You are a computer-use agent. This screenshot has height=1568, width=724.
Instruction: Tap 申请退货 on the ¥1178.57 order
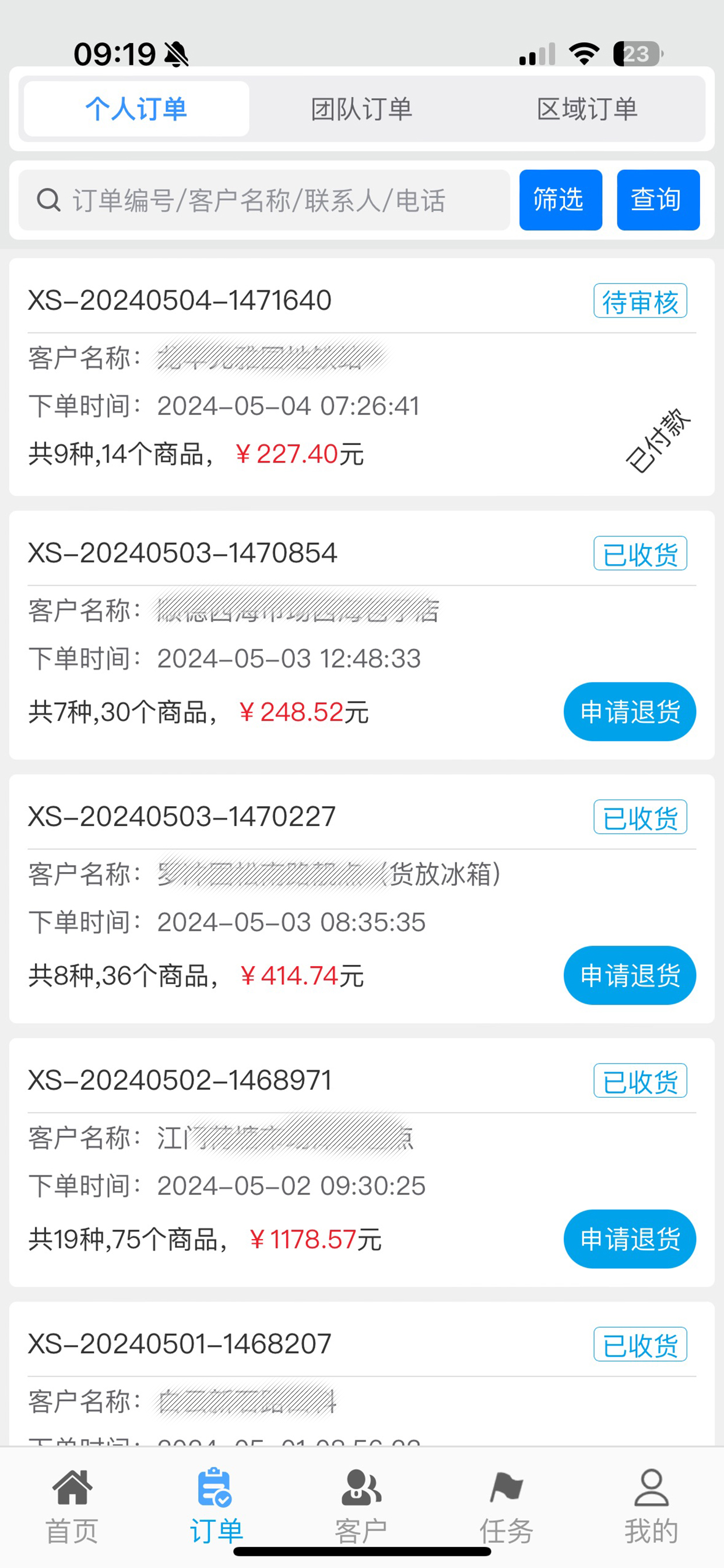[x=630, y=1238]
